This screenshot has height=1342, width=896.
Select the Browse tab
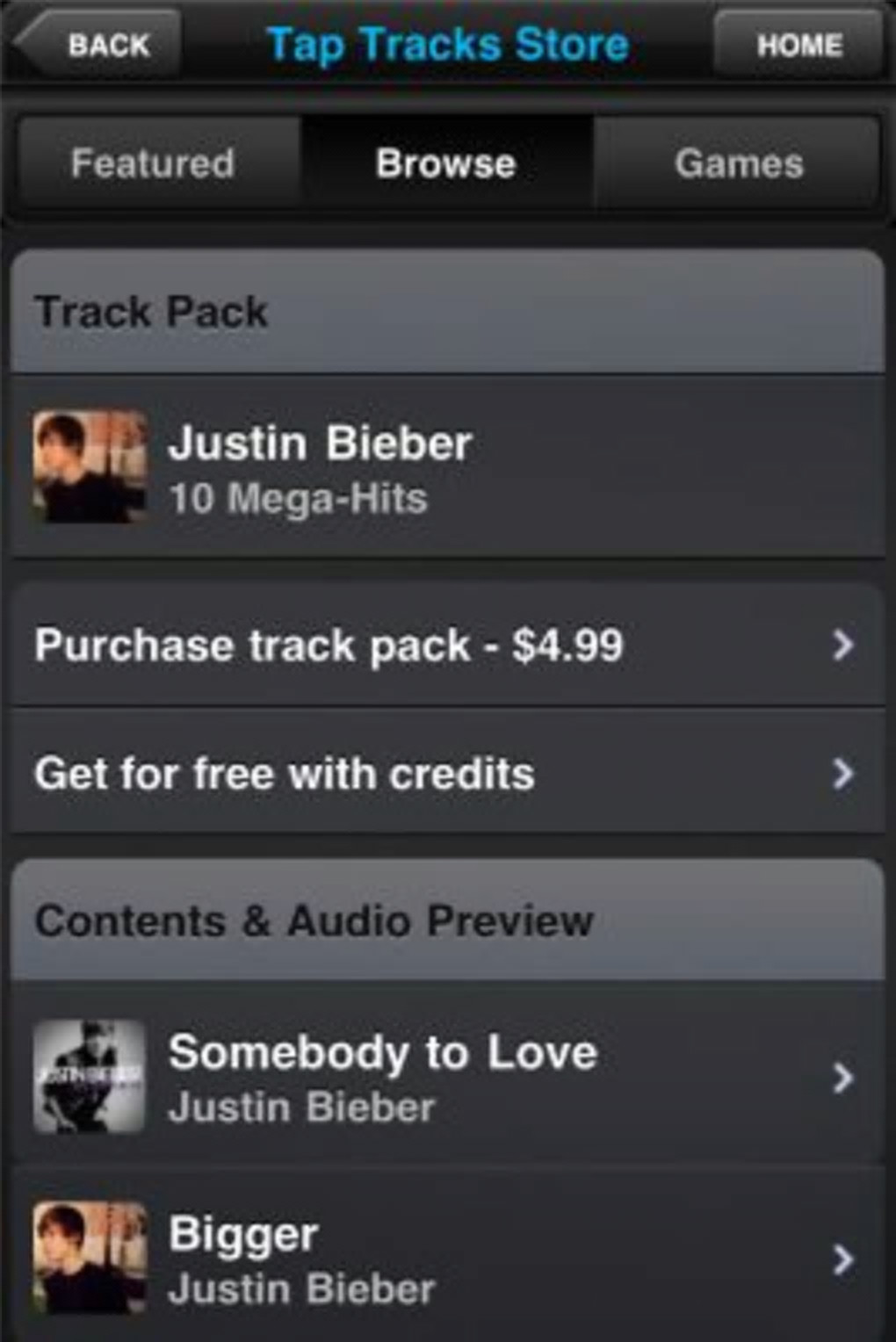coord(446,163)
